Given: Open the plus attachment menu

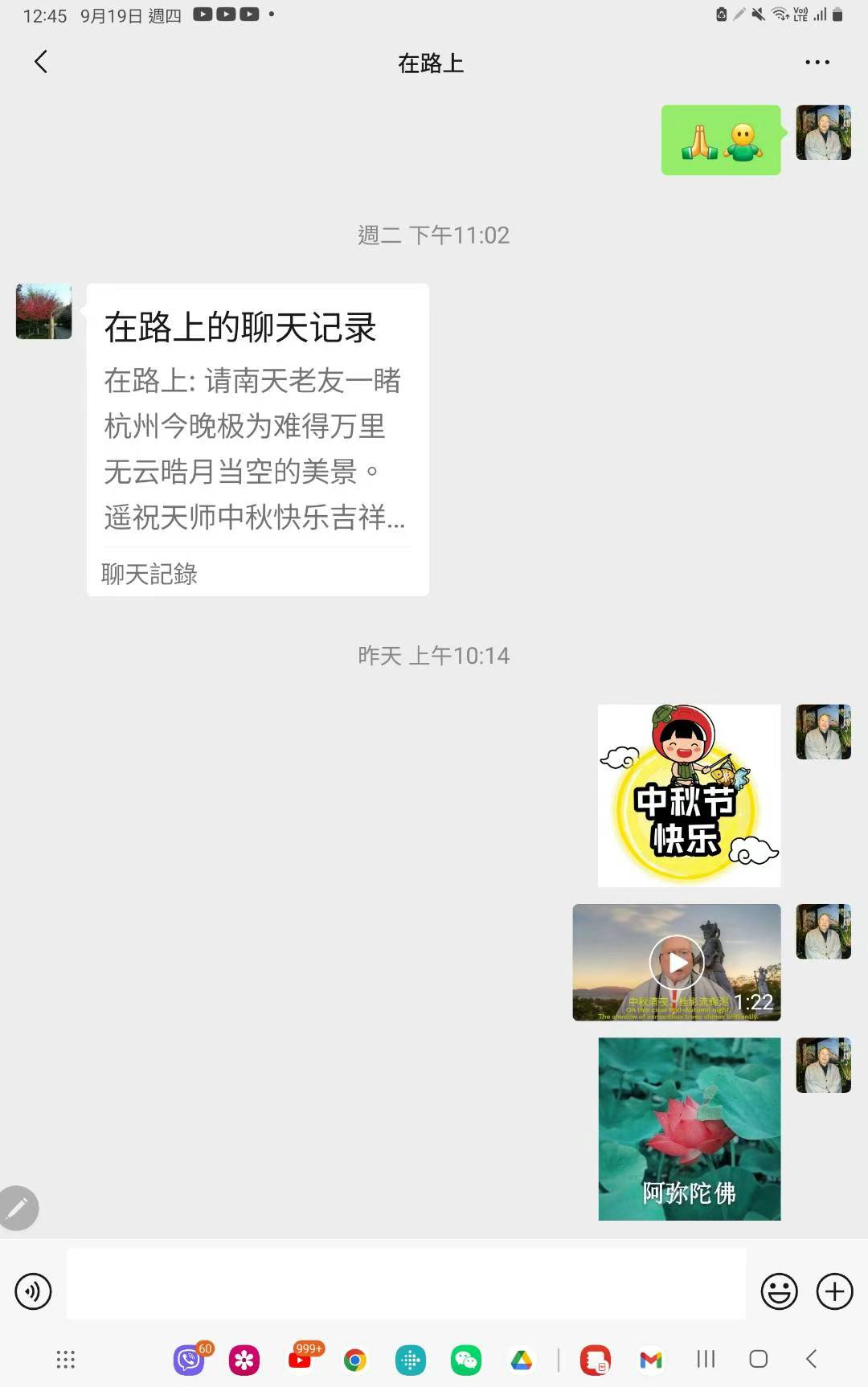Looking at the screenshot, I should (x=834, y=1291).
